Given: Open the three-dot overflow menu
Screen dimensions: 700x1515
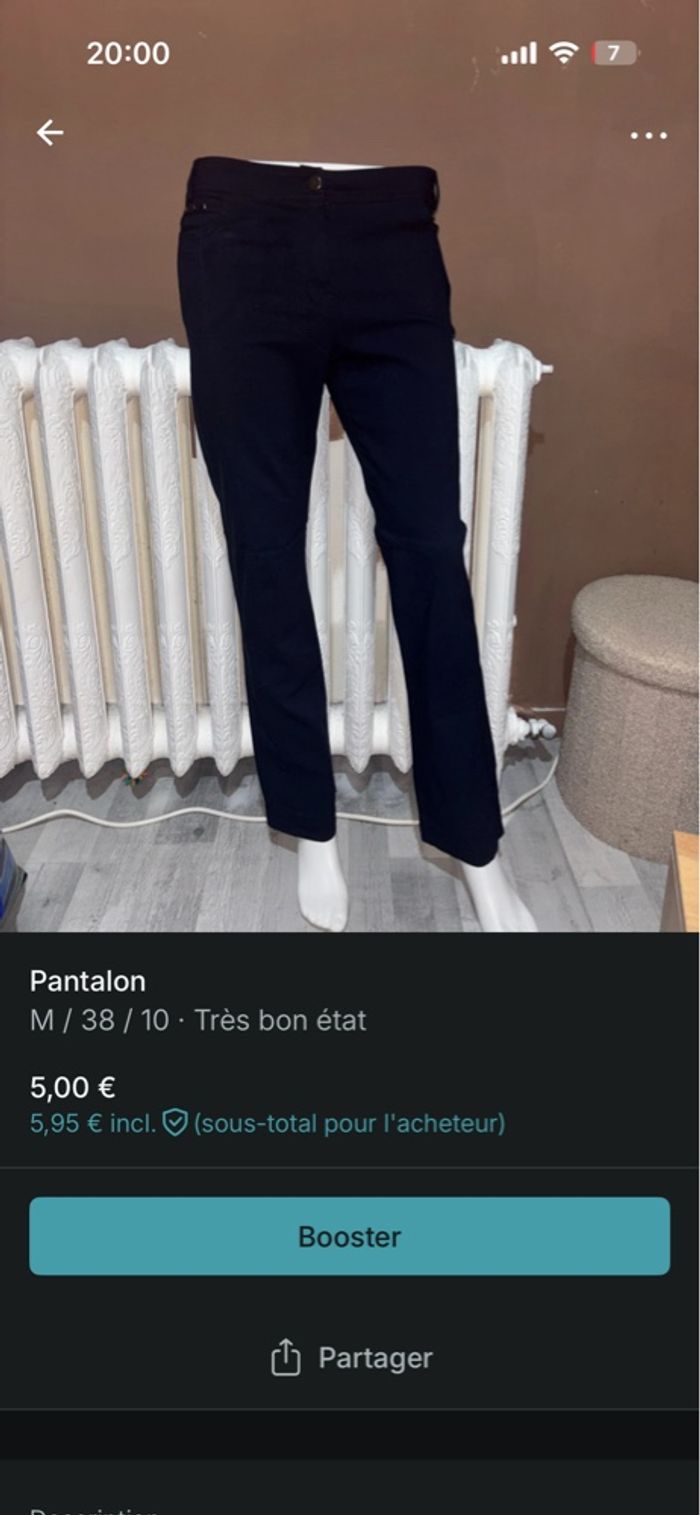Looking at the screenshot, I should pos(648,135).
